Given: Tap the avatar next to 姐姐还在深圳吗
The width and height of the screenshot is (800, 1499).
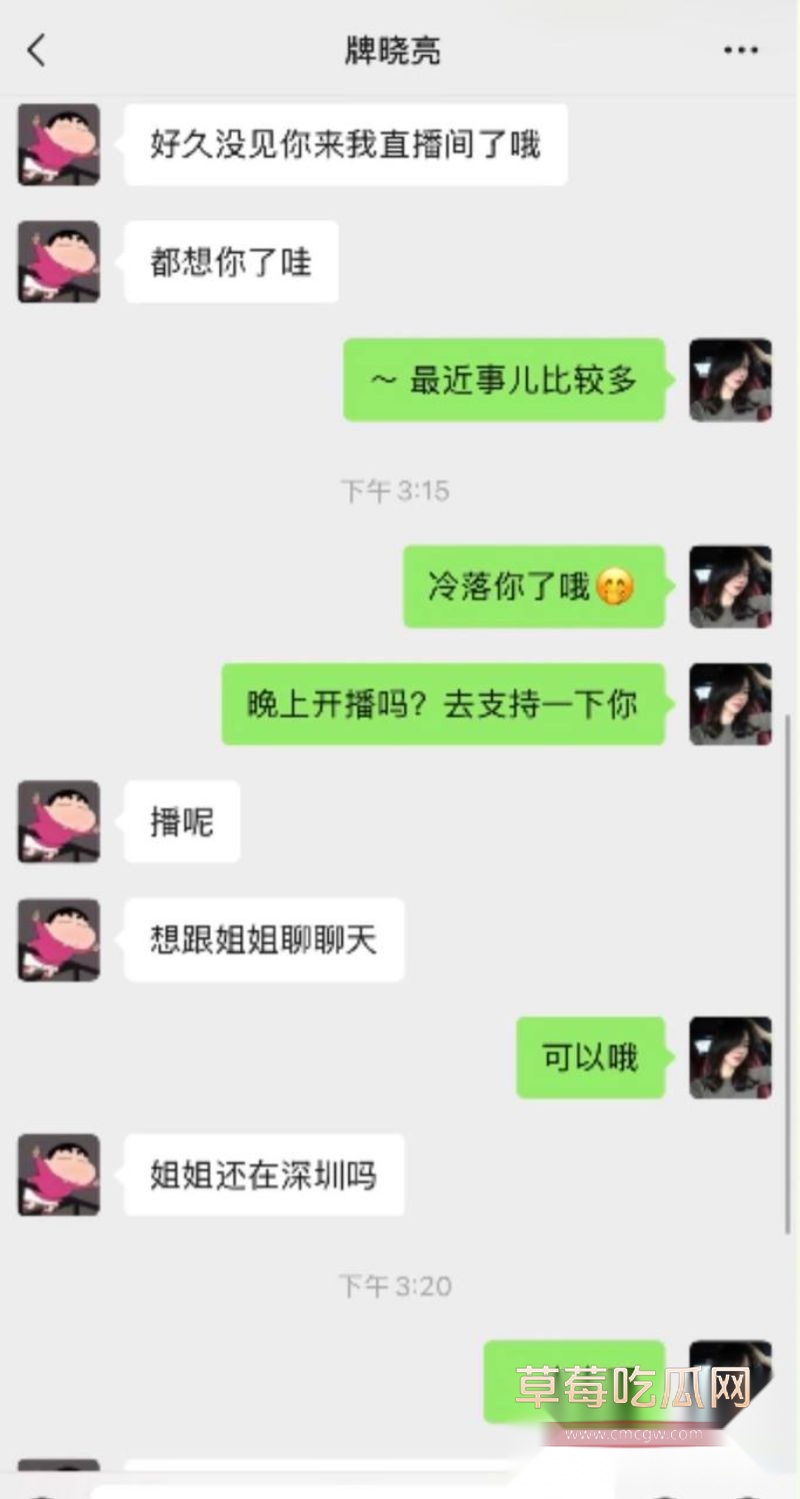Looking at the screenshot, I should click(x=57, y=1175).
